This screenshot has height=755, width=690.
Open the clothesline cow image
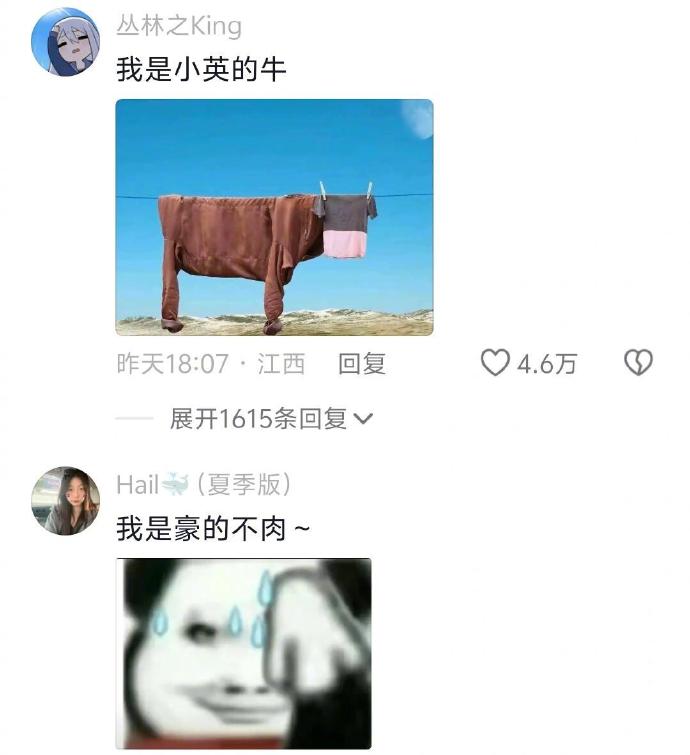[274, 217]
